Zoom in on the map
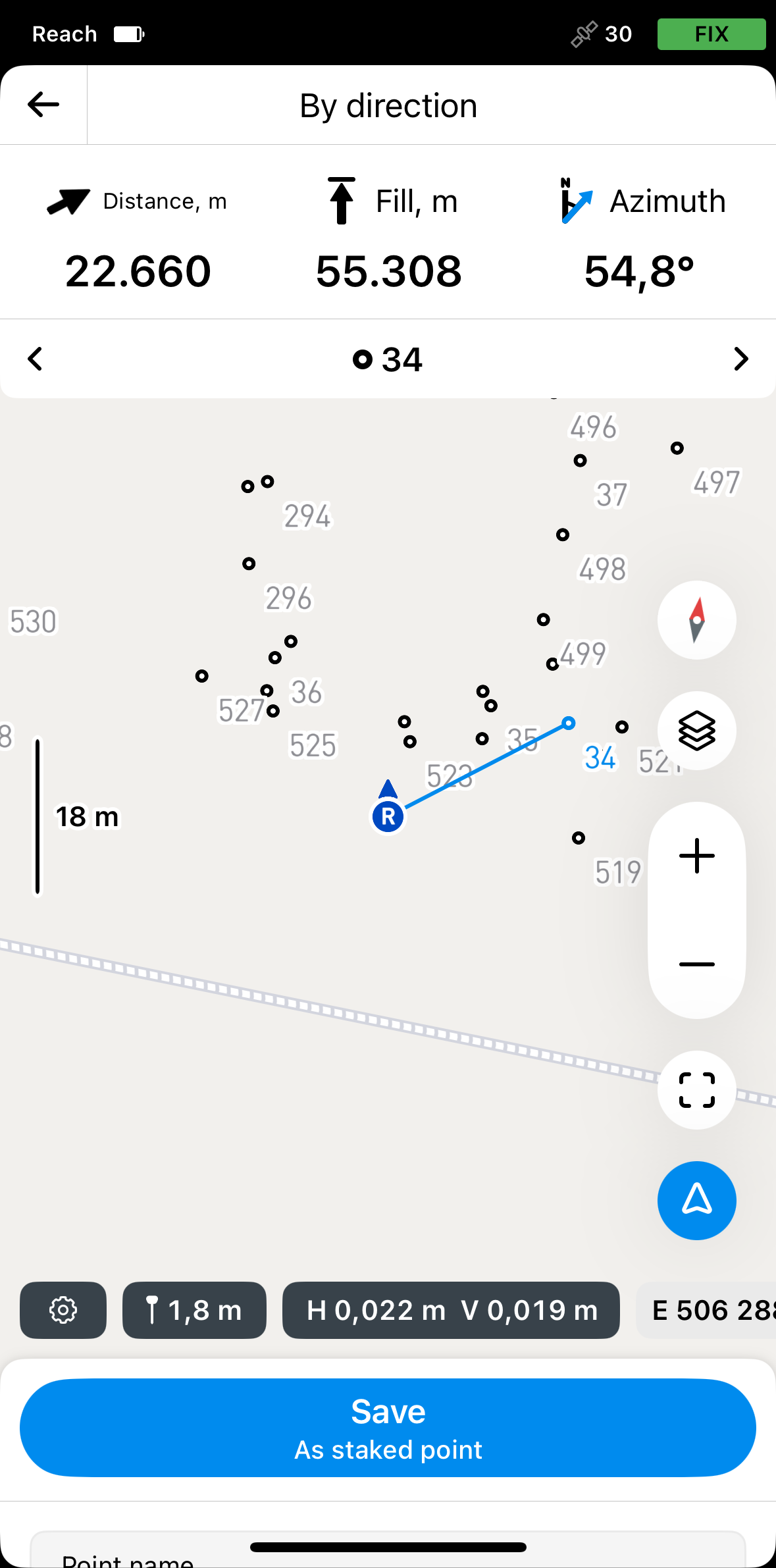 pyautogui.click(x=696, y=856)
